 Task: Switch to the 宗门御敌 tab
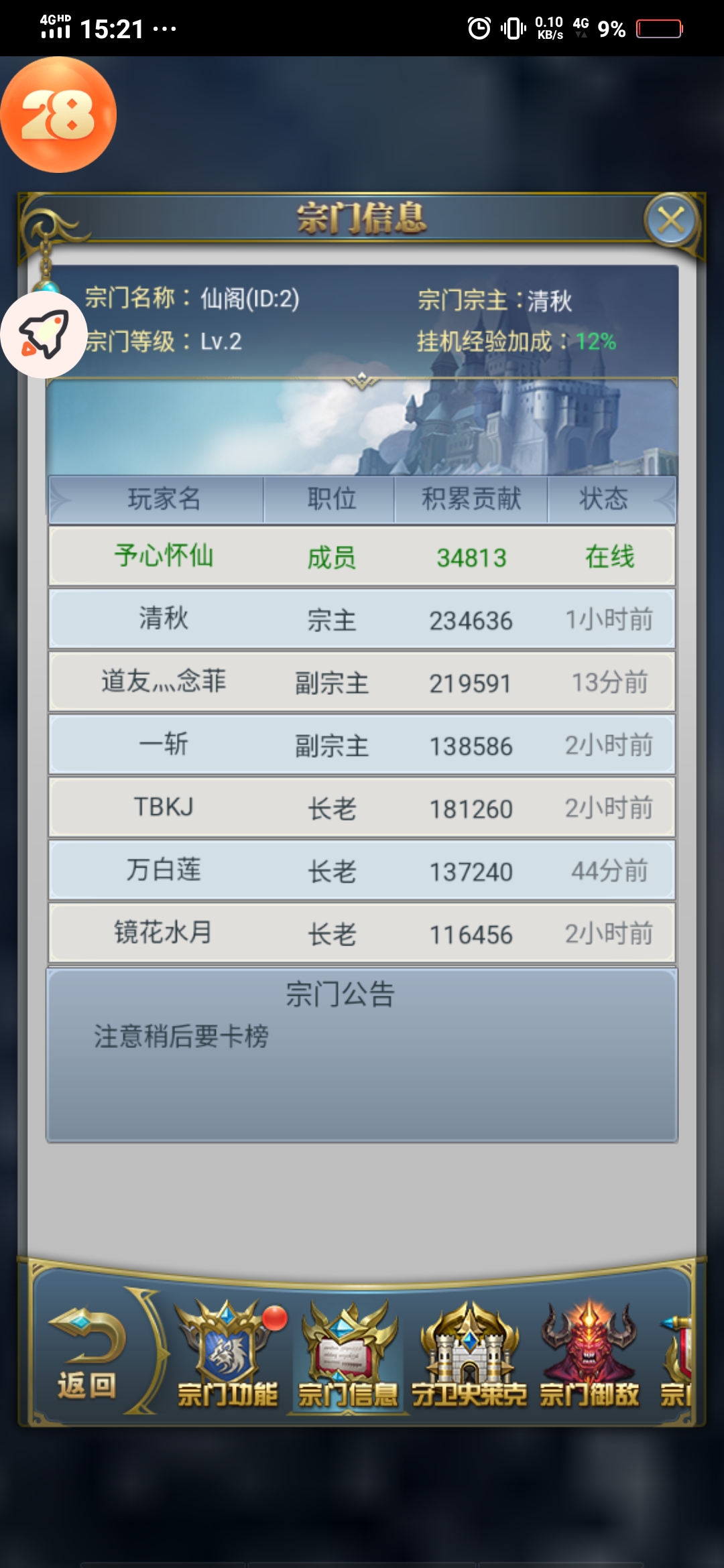tap(589, 1355)
